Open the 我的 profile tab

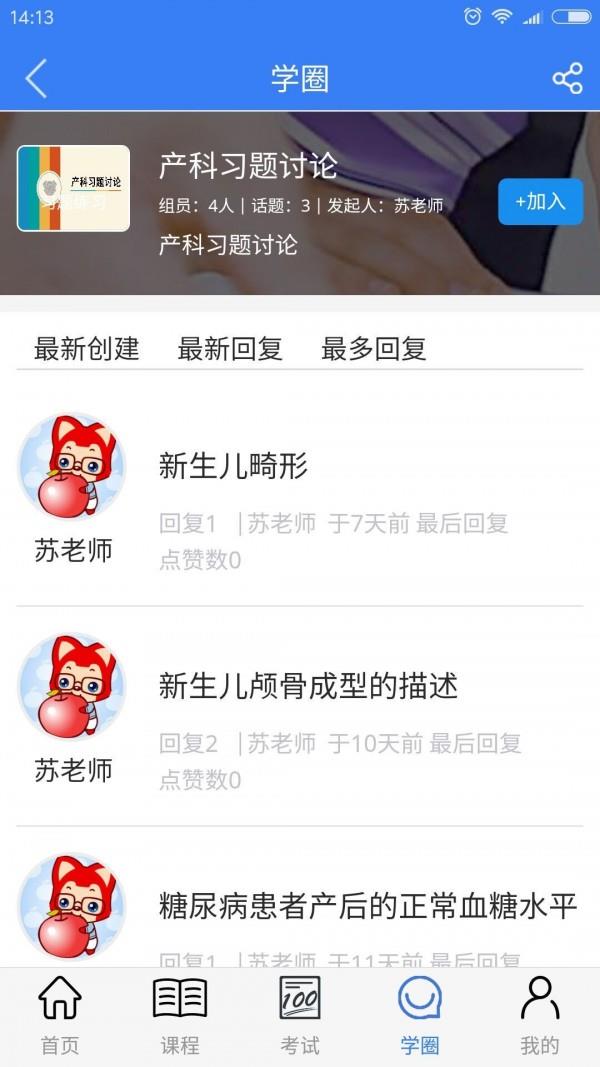tap(540, 1015)
